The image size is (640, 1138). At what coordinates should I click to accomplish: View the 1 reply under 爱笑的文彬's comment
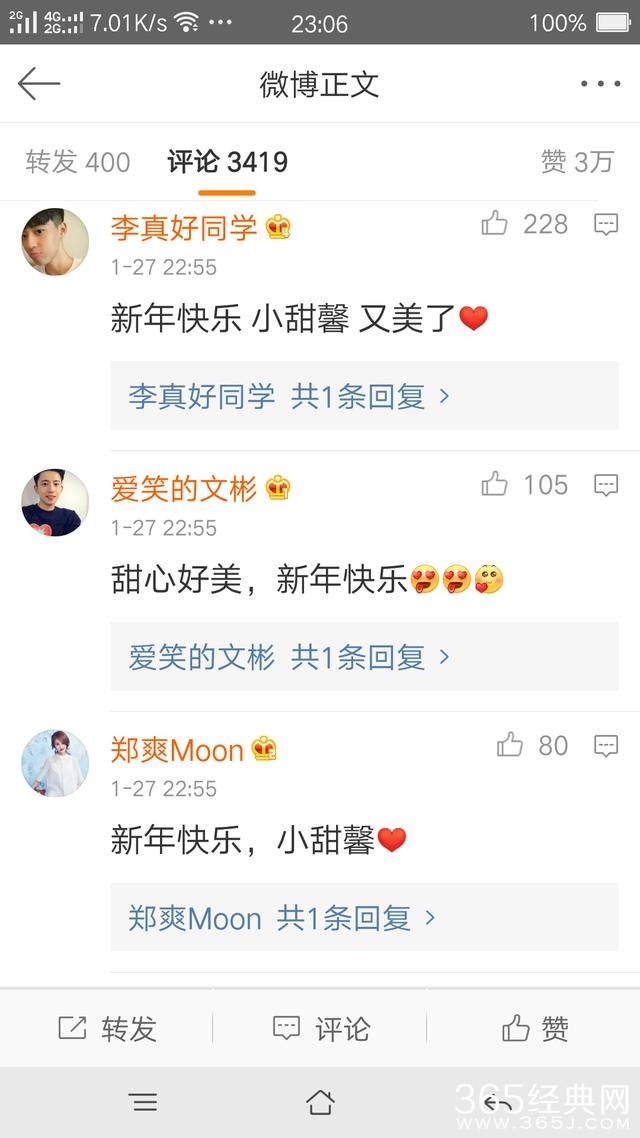tap(289, 657)
